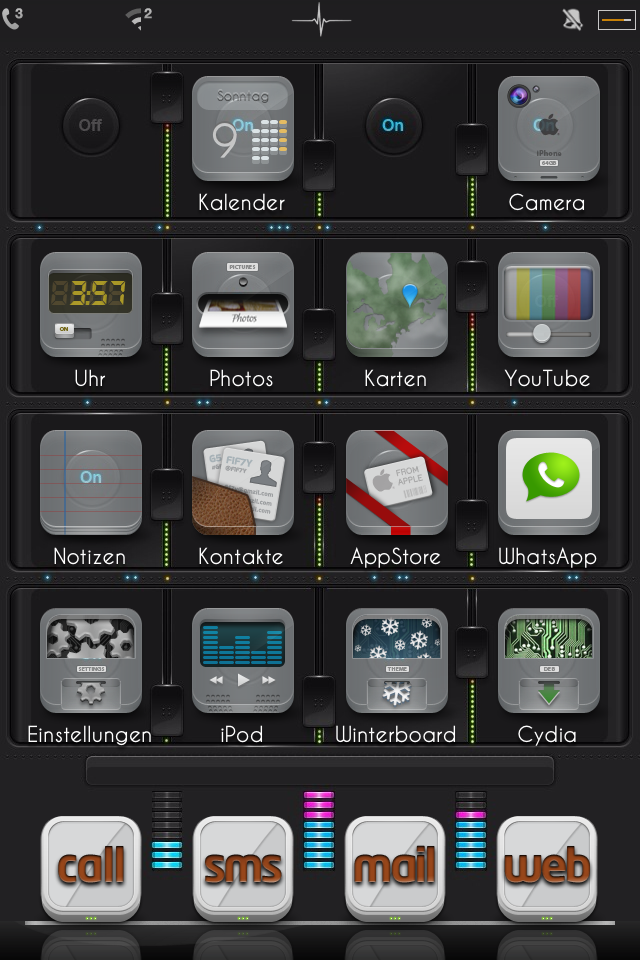640x960 pixels.
Task: Open the sms dock app
Action: coord(243,866)
